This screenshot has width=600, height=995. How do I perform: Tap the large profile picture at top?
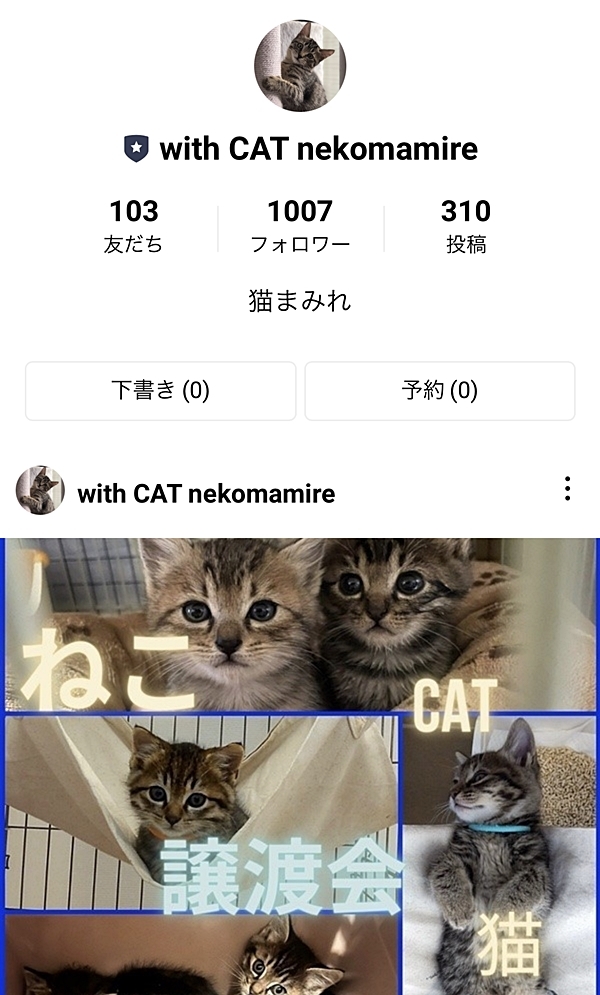tap(300, 66)
